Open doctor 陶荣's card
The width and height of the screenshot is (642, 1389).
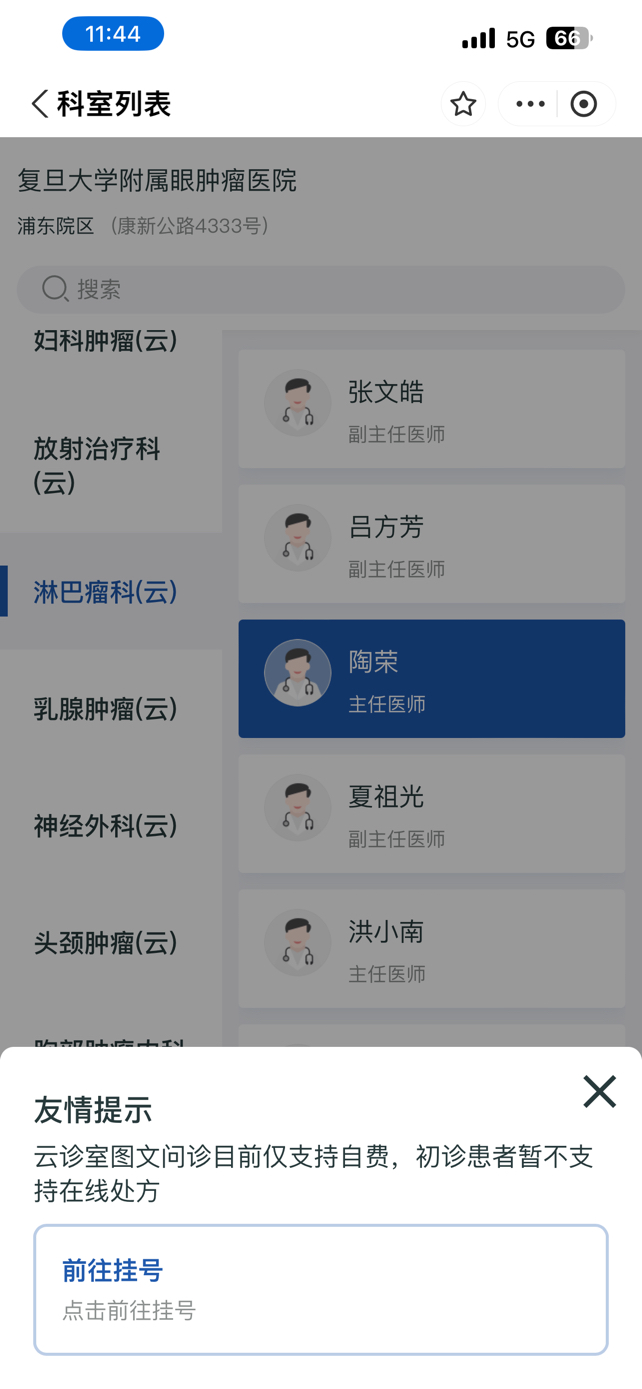click(432, 679)
